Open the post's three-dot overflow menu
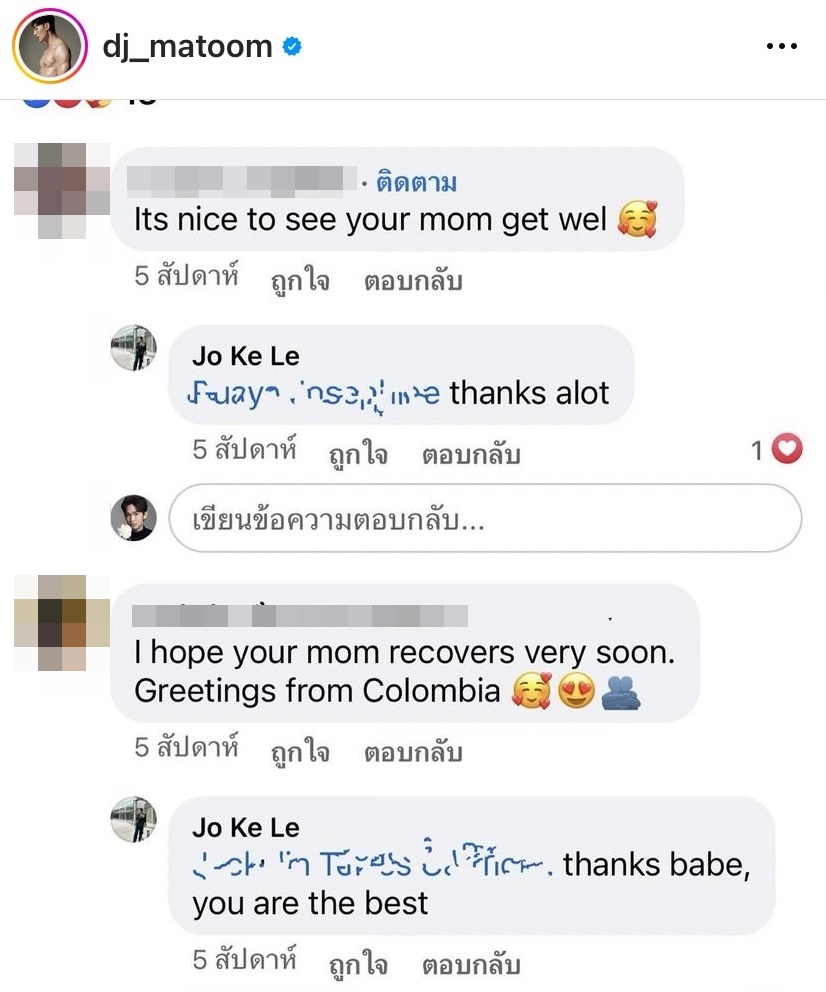The width and height of the screenshot is (826, 992). point(782,47)
